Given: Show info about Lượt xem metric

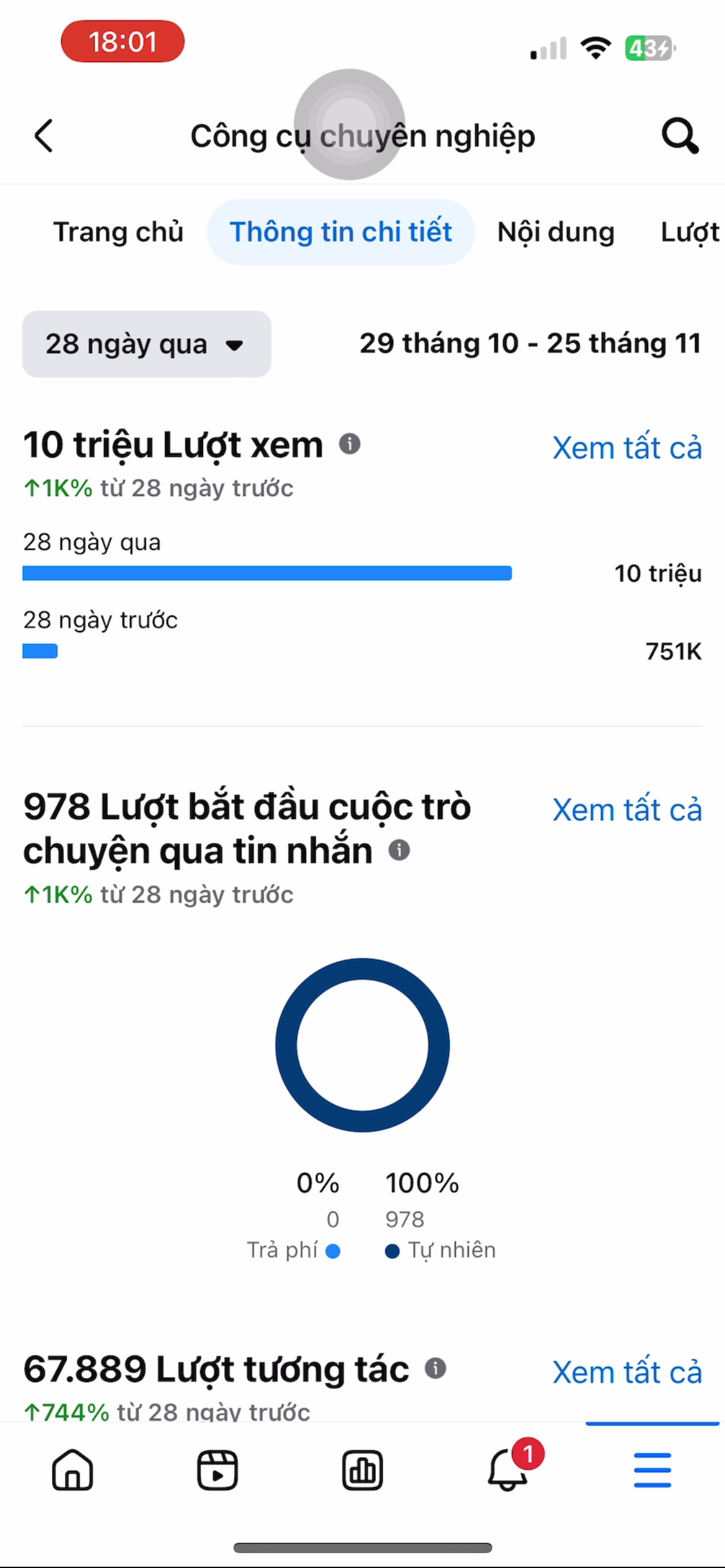Looking at the screenshot, I should pyautogui.click(x=349, y=444).
